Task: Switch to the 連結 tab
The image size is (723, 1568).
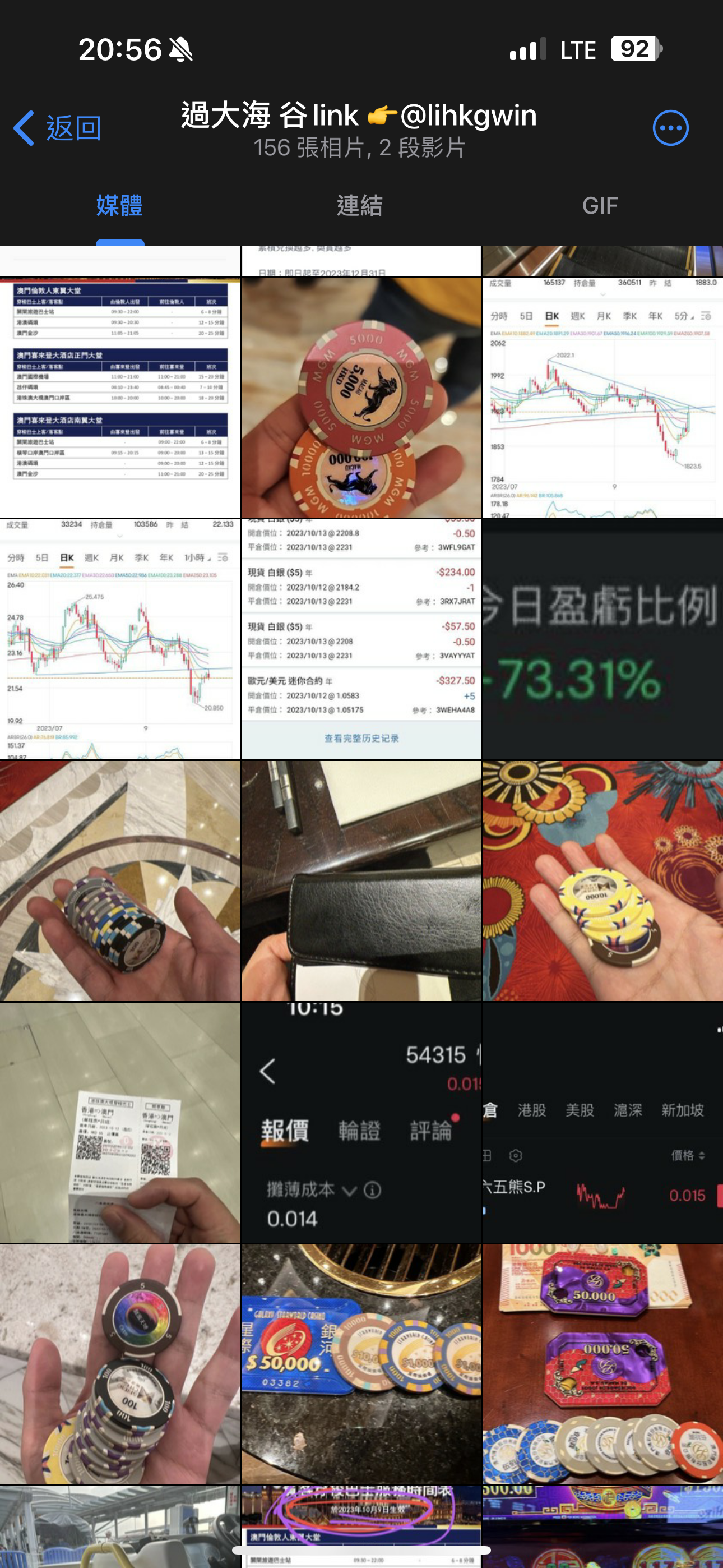Action: tap(360, 206)
